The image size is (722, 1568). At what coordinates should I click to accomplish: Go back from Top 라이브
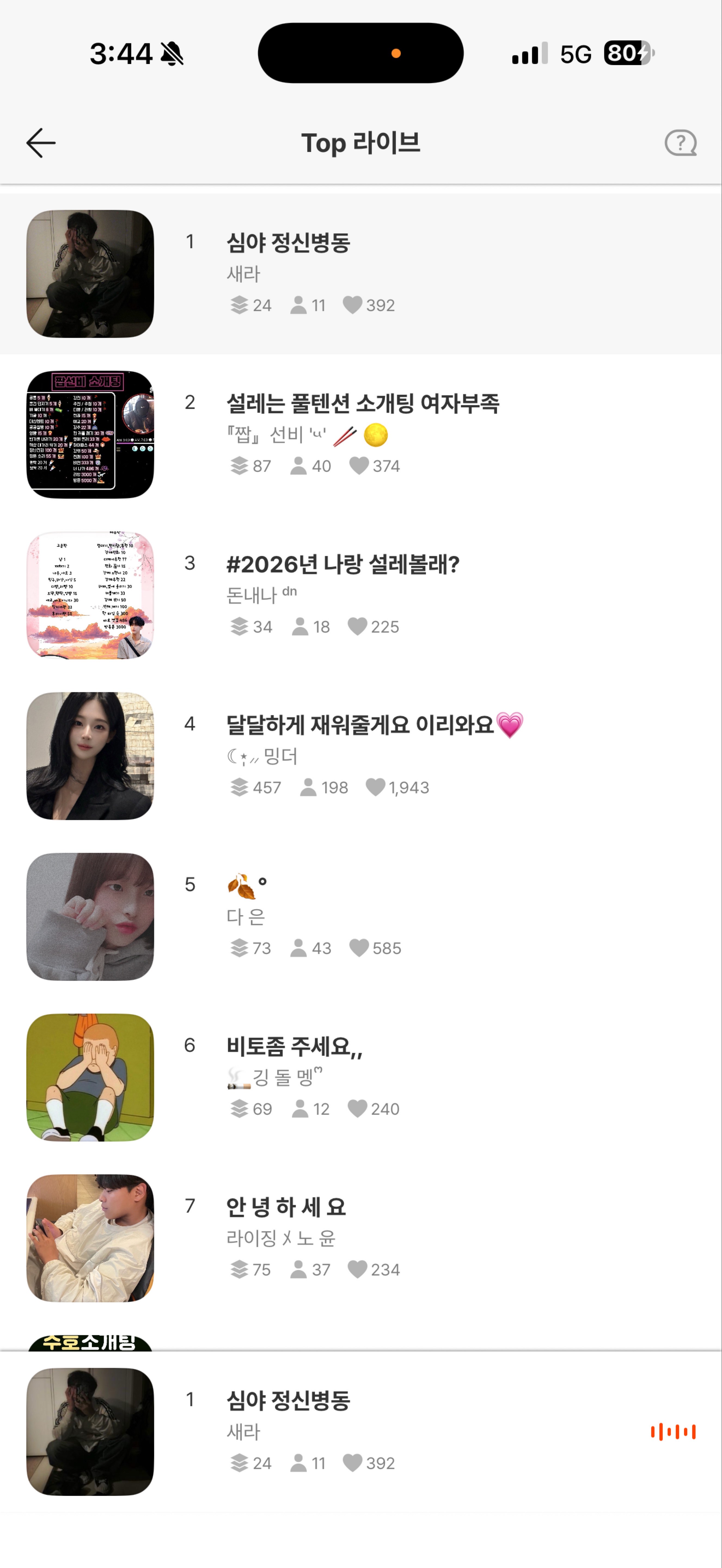click(x=41, y=143)
